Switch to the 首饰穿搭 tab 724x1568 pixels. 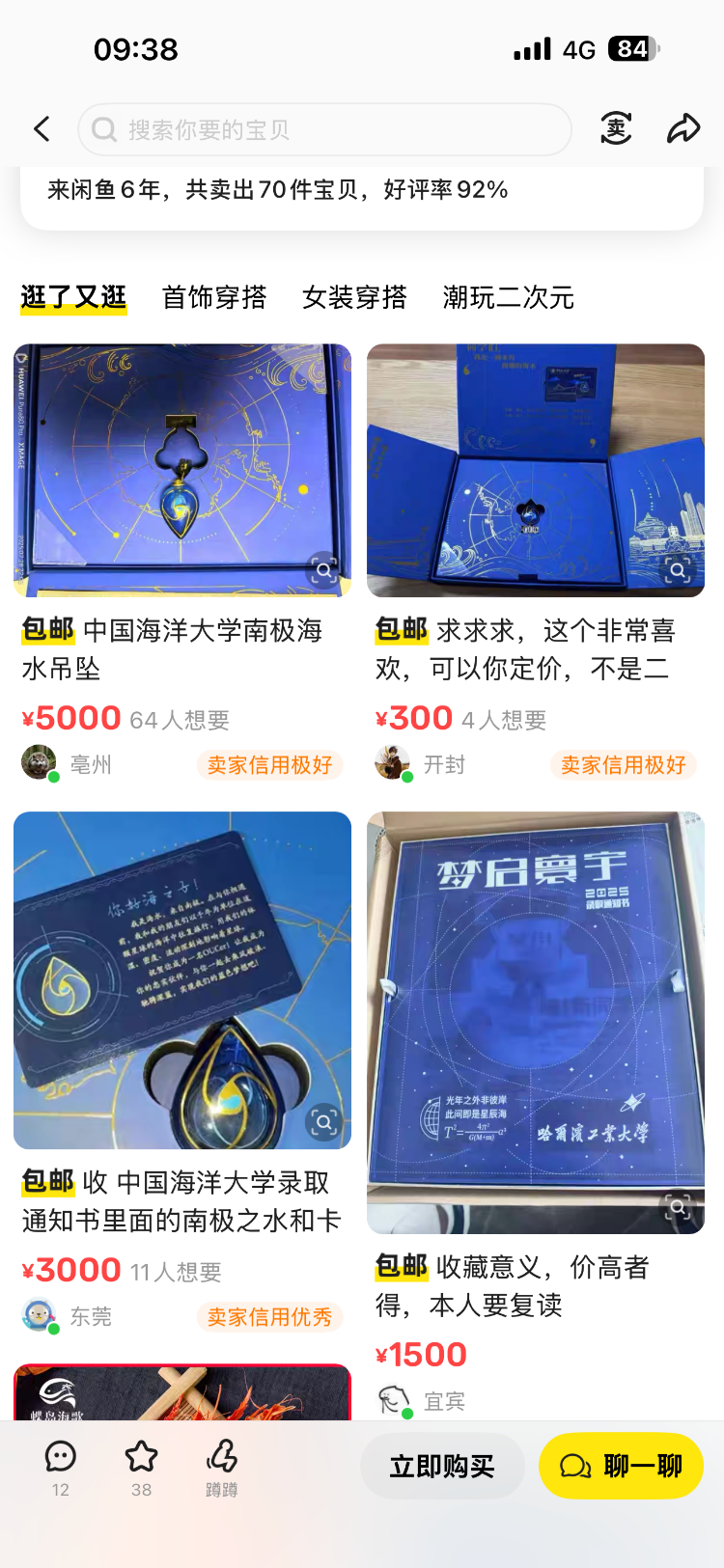(x=214, y=297)
